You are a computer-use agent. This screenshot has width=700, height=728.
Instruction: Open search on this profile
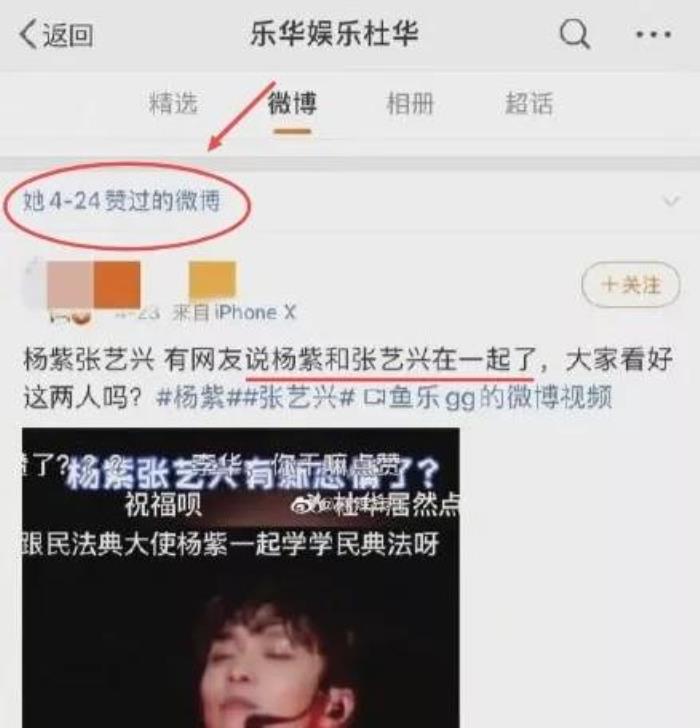[574, 35]
